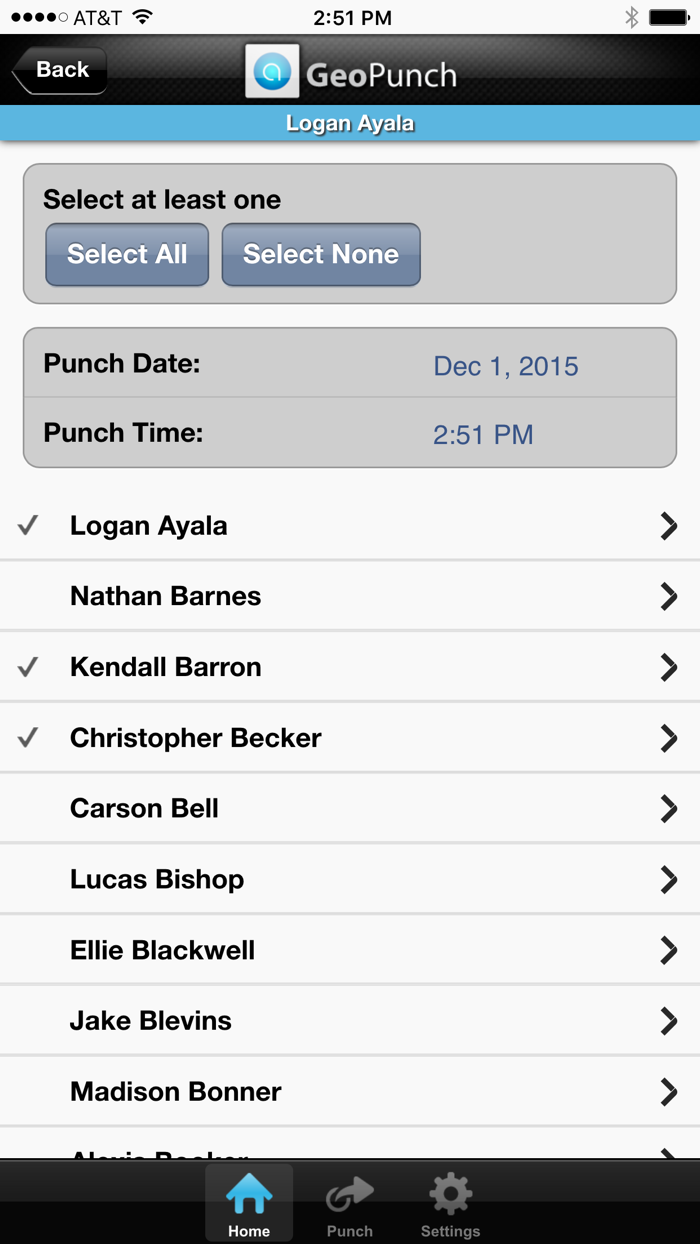Tap the Select None button
This screenshot has height=1244, width=700.
click(x=321, y=255)
